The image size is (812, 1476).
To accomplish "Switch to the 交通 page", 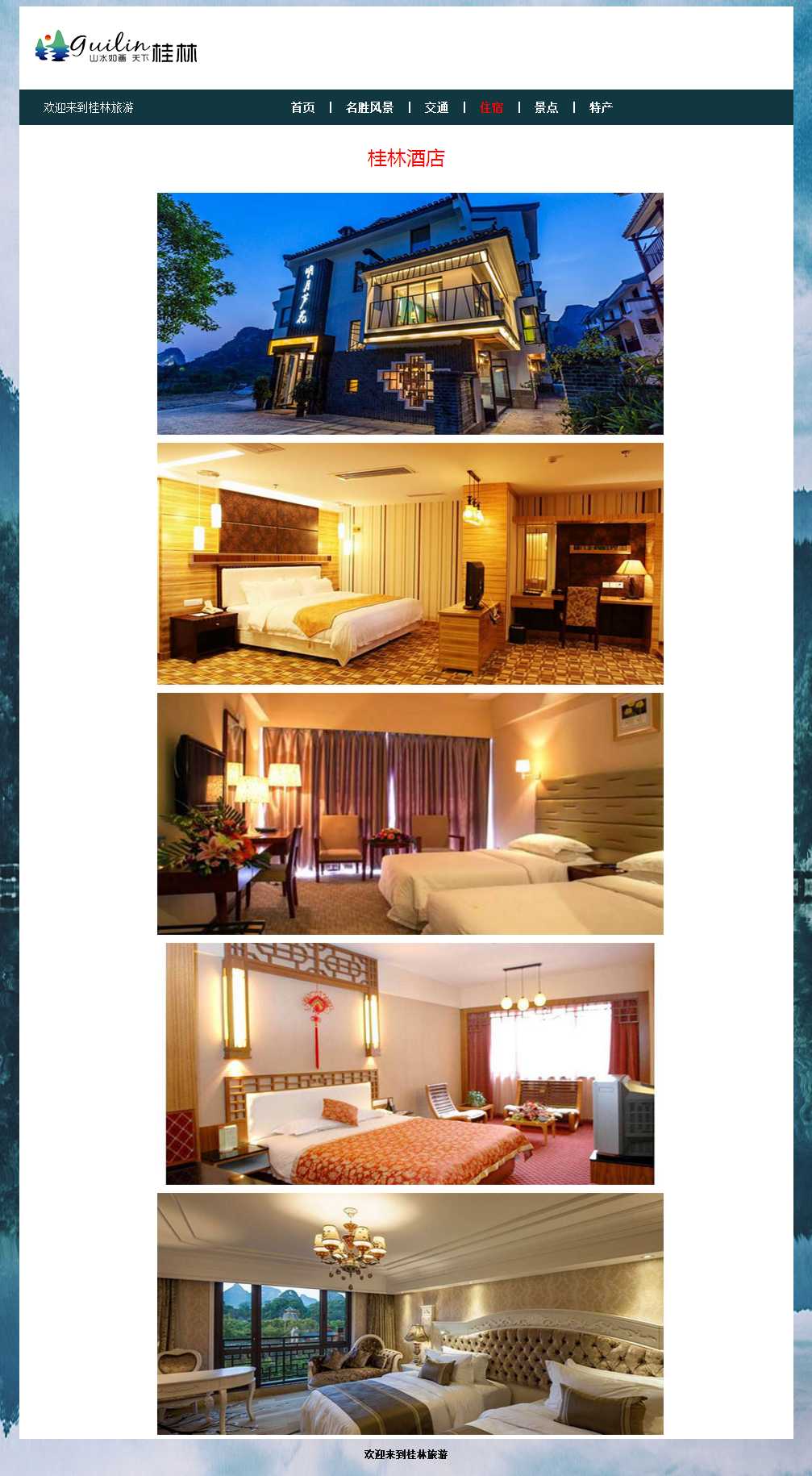I will [x=436, y=107].
